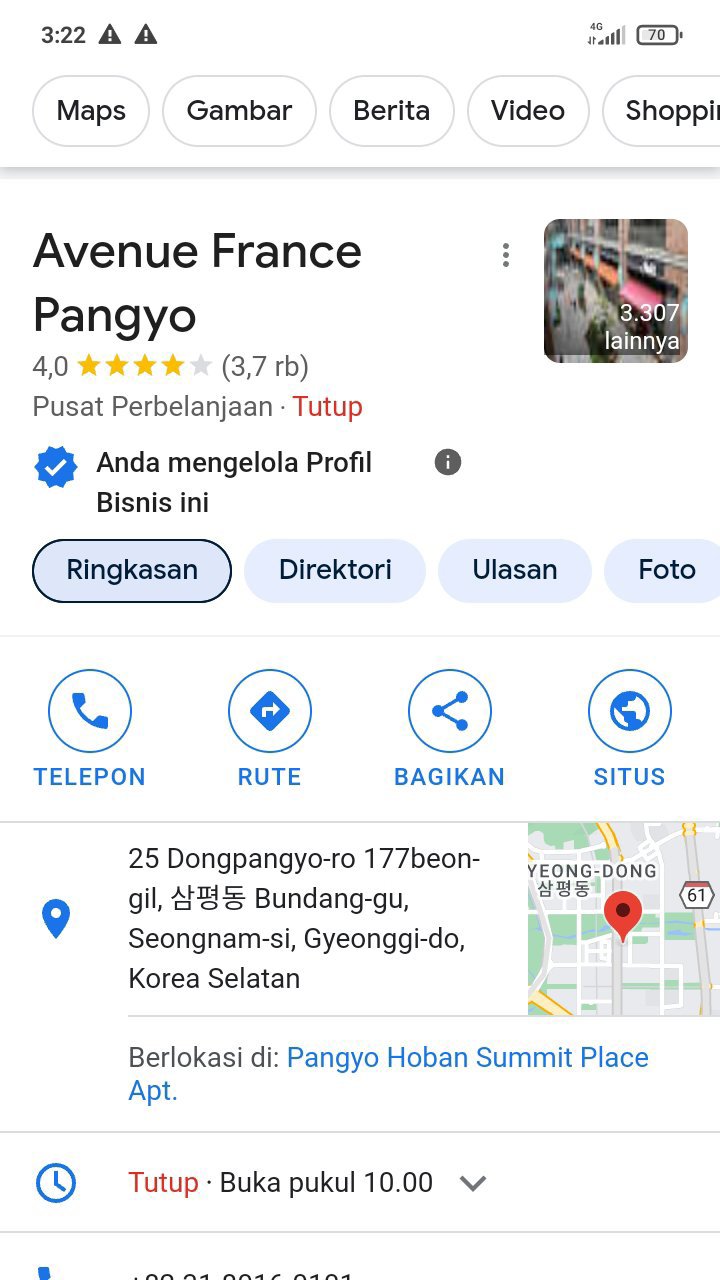This screenshot has width=720, height=1280.
Task: Open the Ulasan reviews chip
Action: coord(514,570)
